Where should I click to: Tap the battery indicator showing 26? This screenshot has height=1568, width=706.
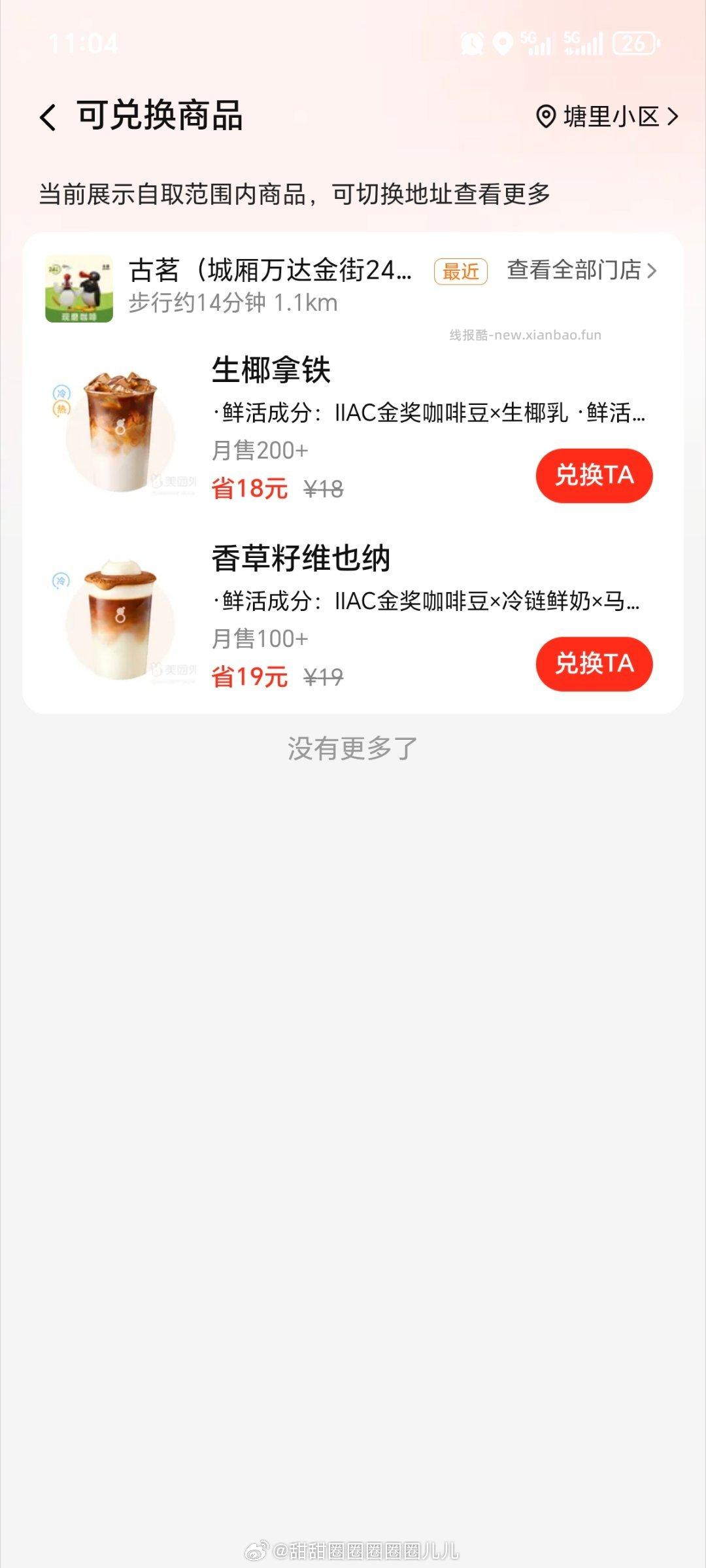(635, 43)
